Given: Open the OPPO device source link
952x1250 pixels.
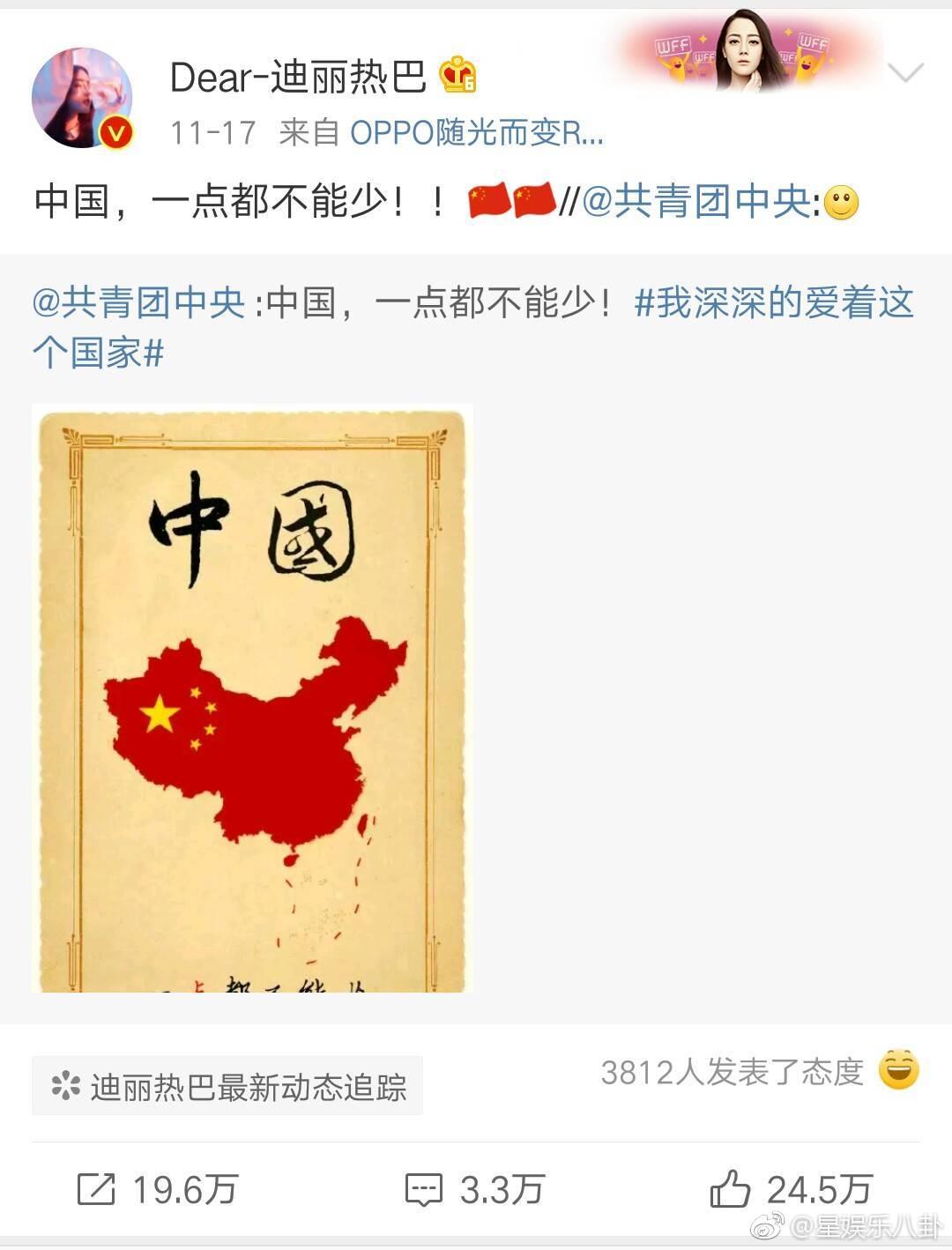Looking at the screenshot, I should coord(476,133).
